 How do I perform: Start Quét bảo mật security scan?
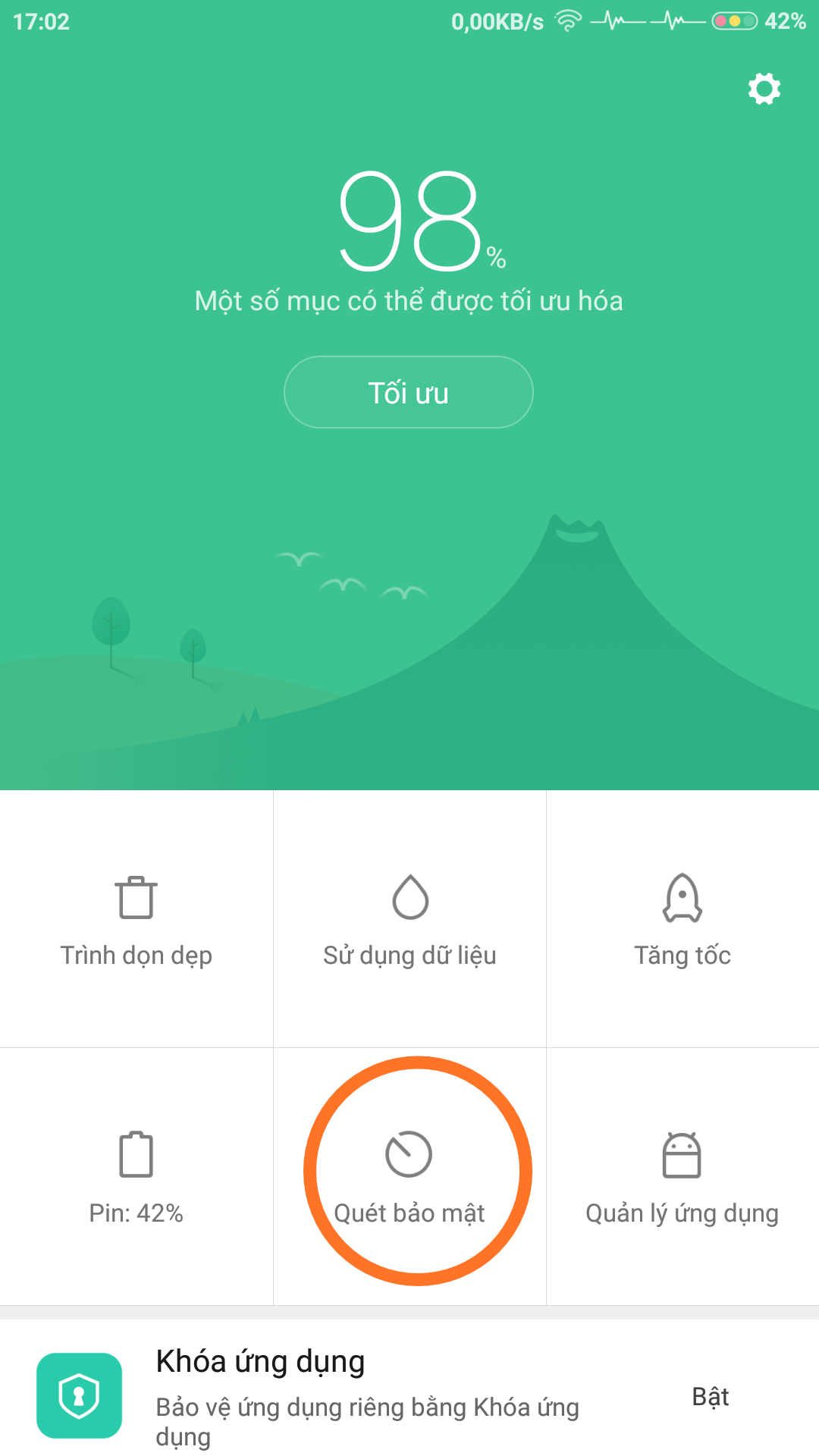pos(409,1177)
